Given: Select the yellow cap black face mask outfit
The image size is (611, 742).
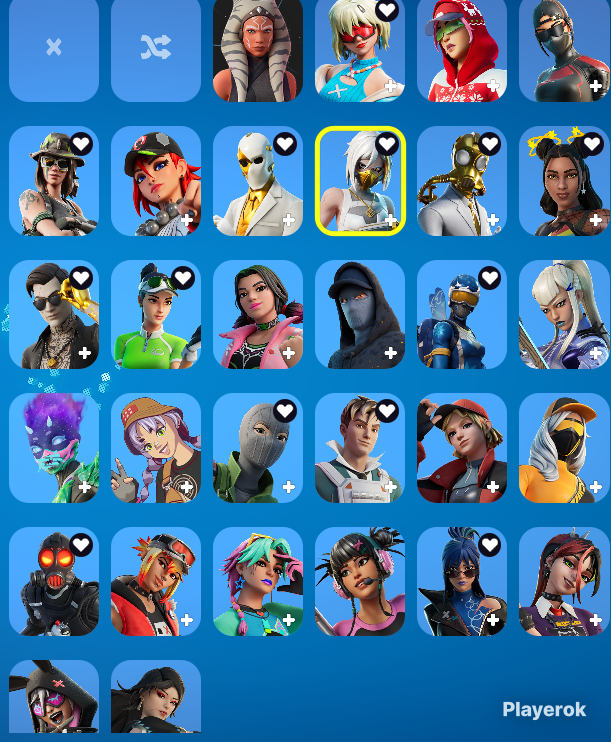Looking at the screenshot, I should (x=564, y=448).
